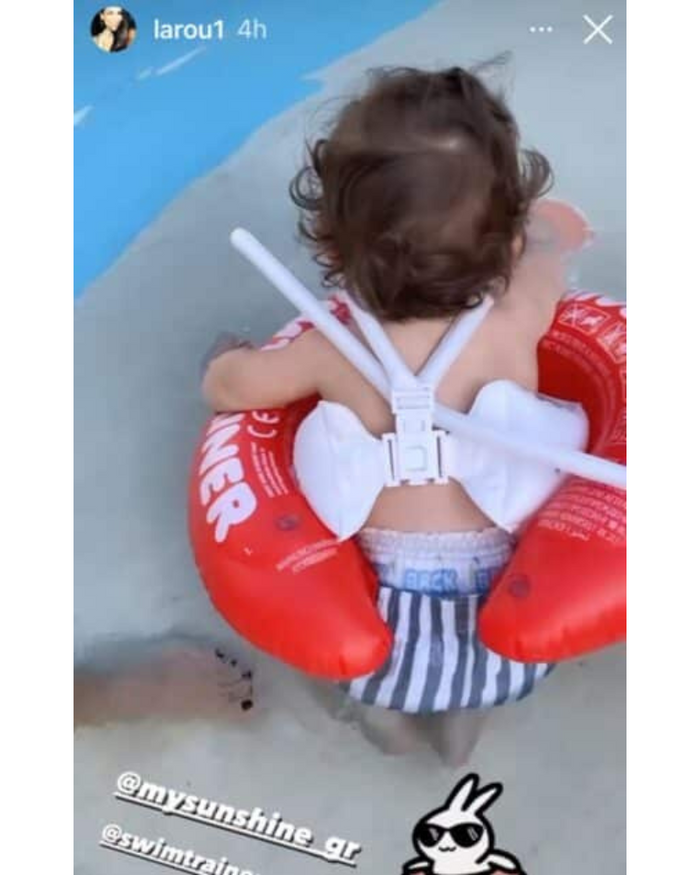The image size is (700, 875).
Task: Open larou1's profile picture
Action: (x=113, y=29)
